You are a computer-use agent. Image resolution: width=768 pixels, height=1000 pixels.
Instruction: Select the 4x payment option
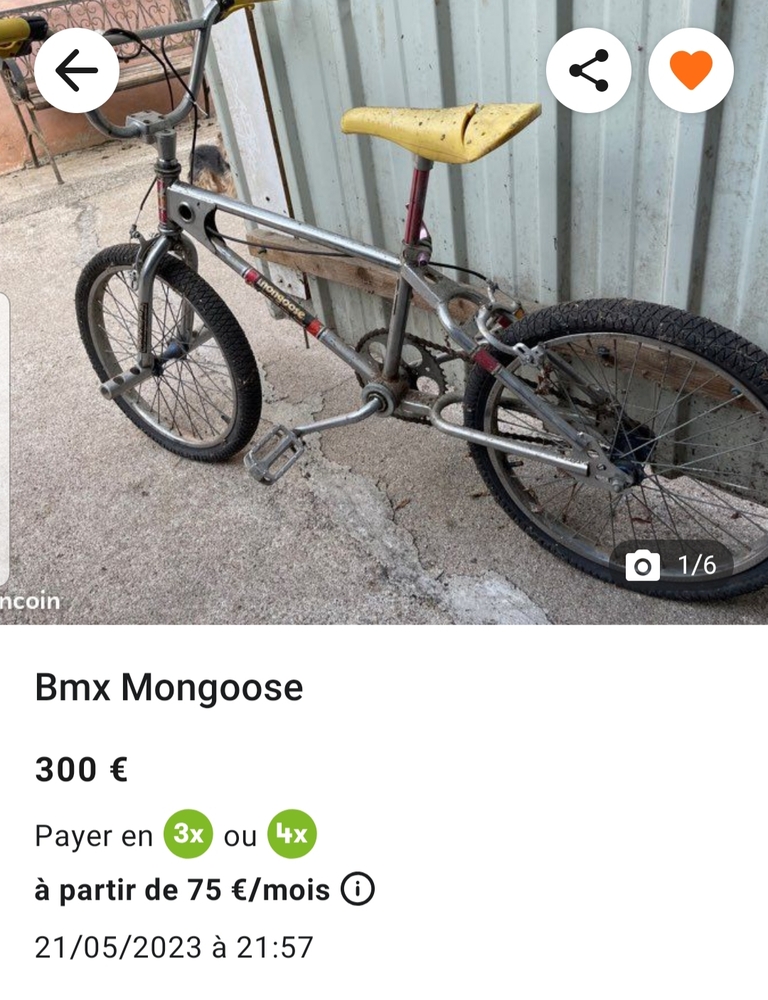tap(292, 834)
